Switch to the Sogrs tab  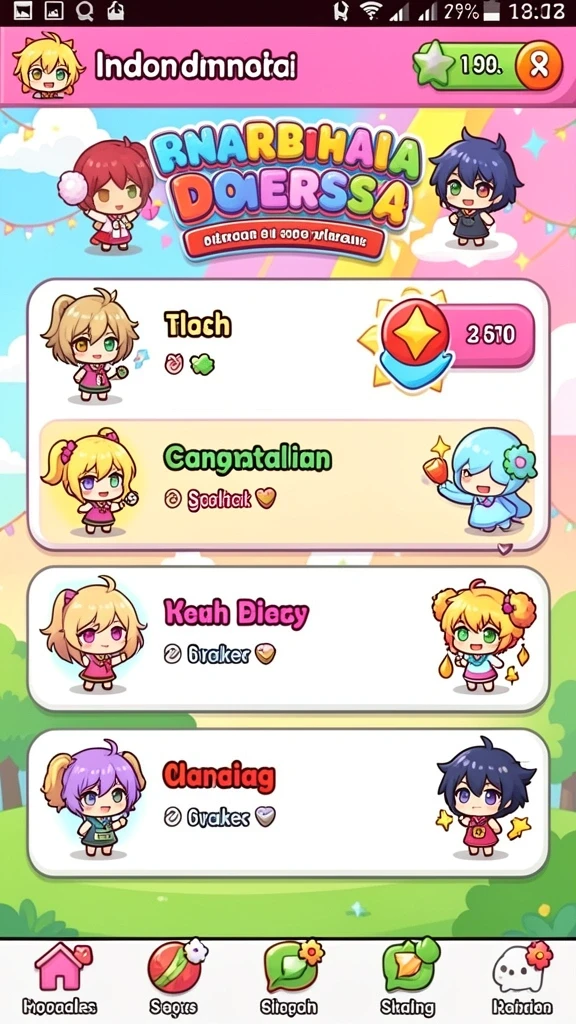174,980
